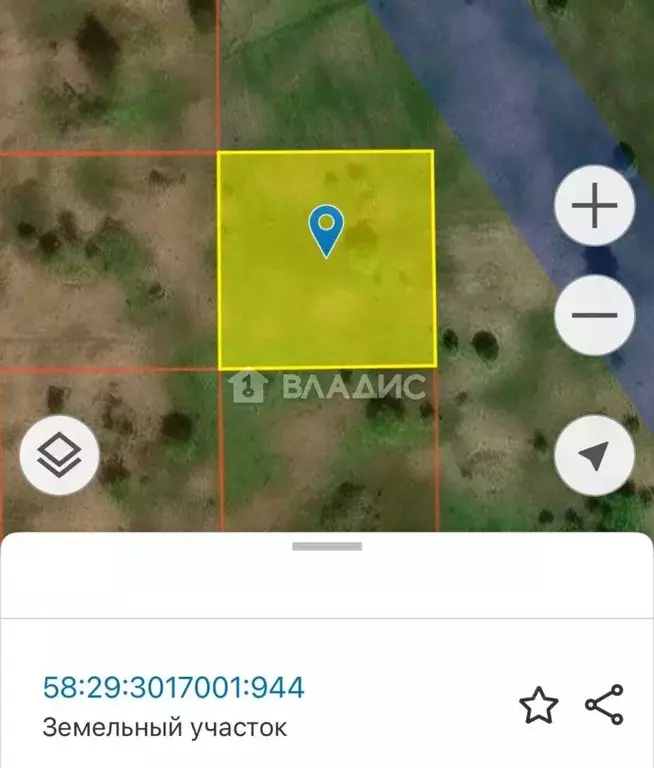
Task: Open the map layers selector
Action: click(59, 458)
